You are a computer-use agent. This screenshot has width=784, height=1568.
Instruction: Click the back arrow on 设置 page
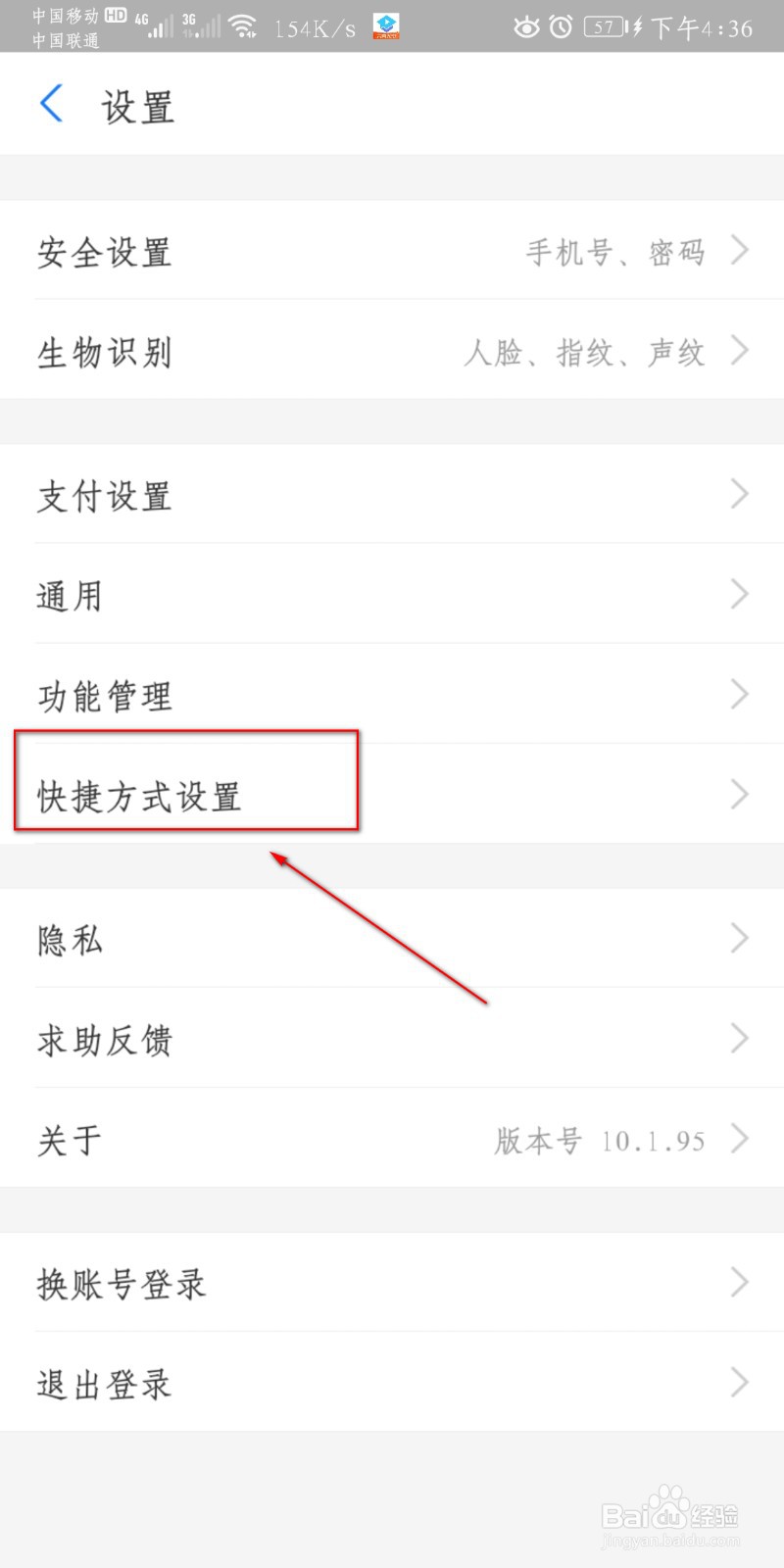[51, 103]
